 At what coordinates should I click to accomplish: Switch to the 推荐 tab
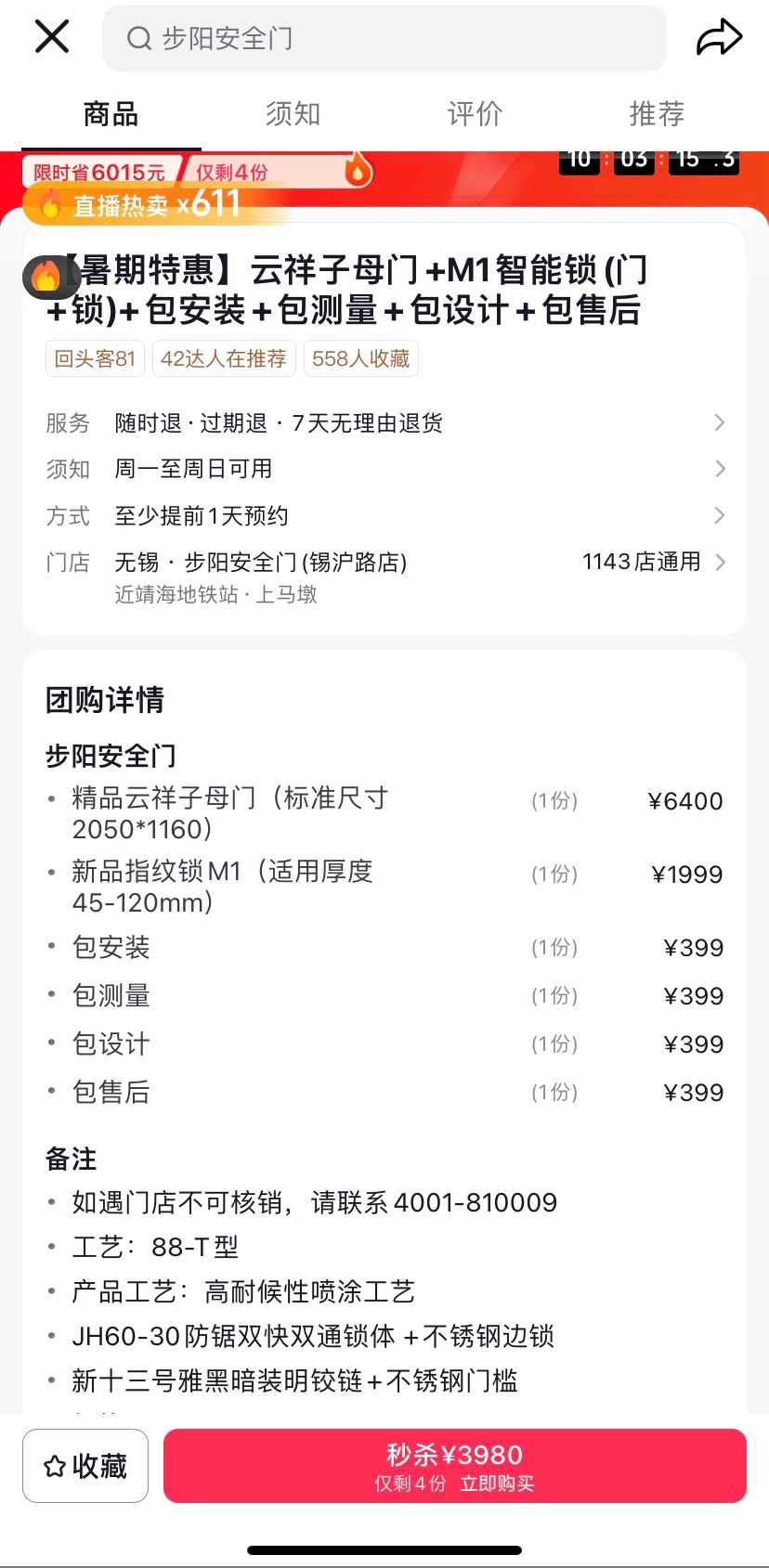(x=657, y=114)
